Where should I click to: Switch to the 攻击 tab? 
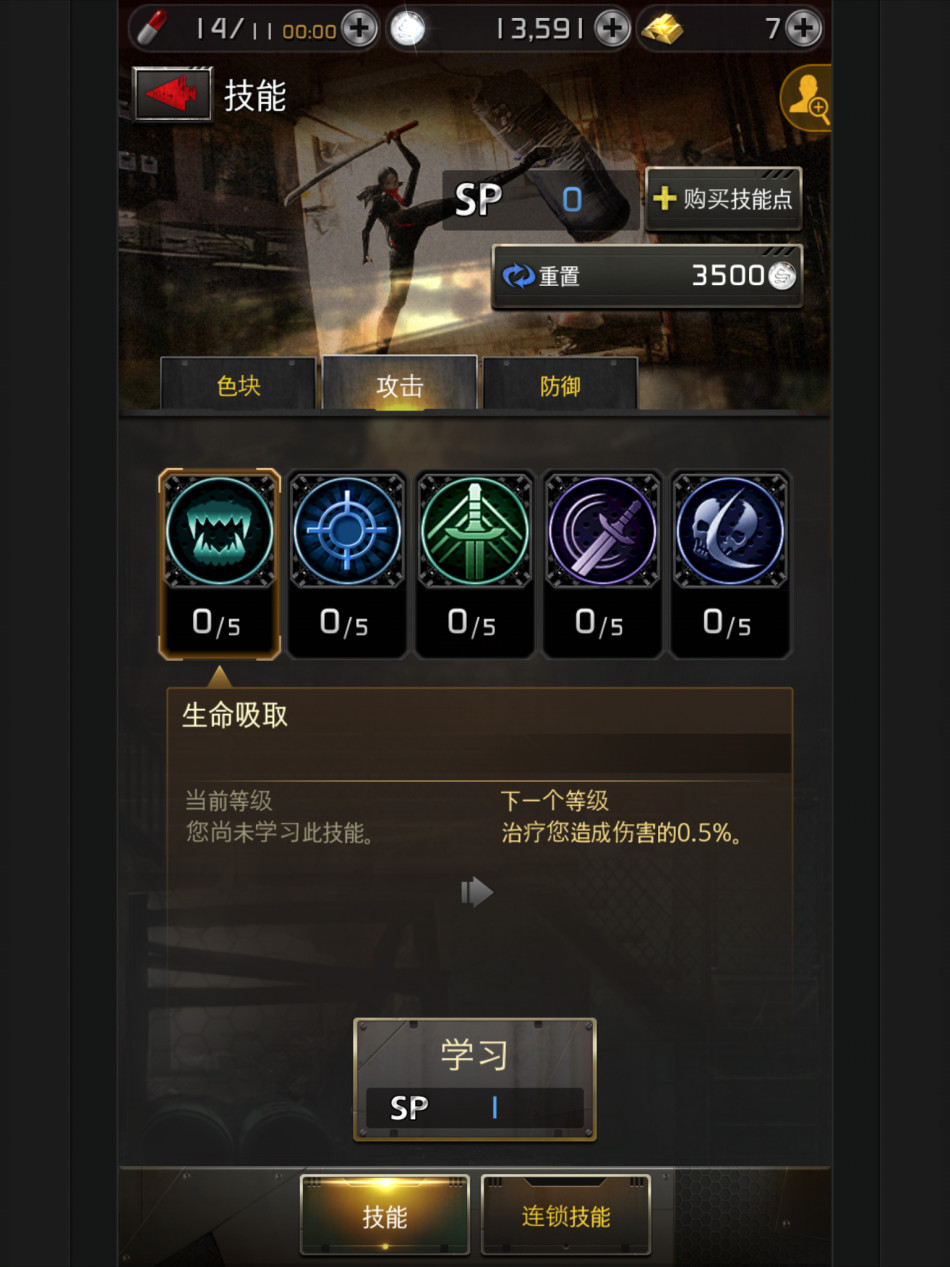coord(399,385)
